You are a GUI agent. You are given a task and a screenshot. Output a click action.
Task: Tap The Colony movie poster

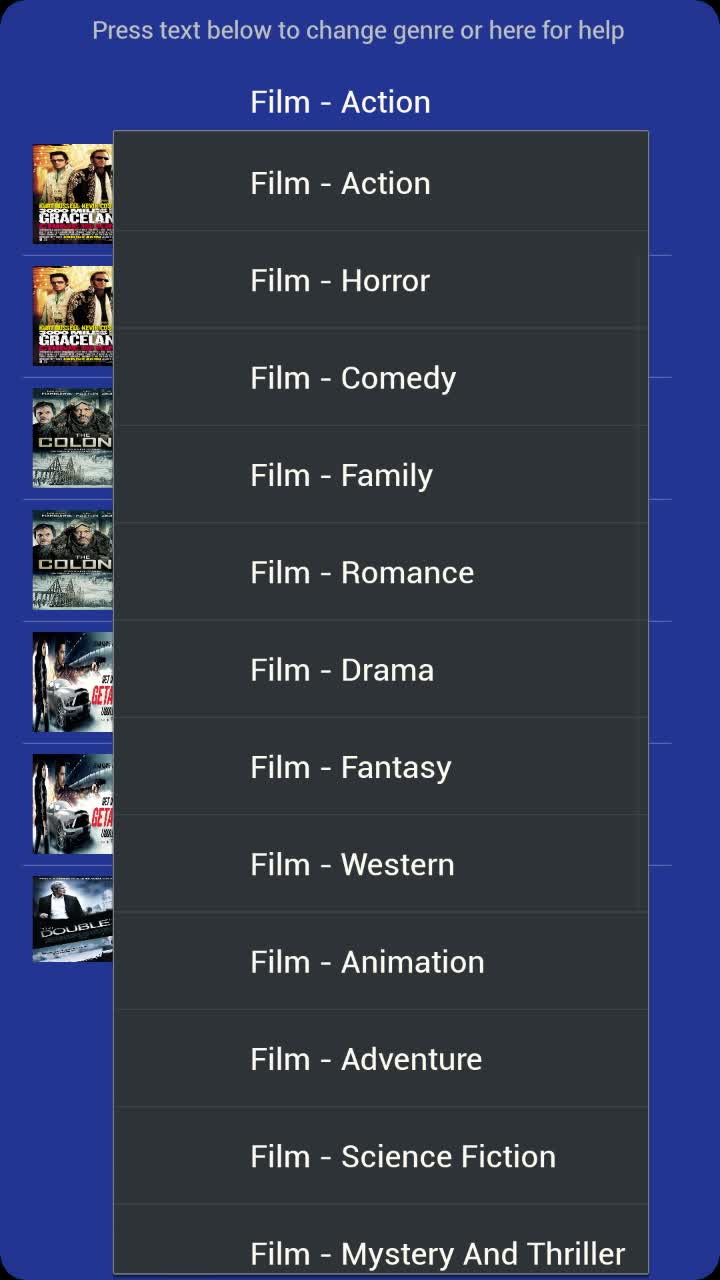tap(72, 438)
